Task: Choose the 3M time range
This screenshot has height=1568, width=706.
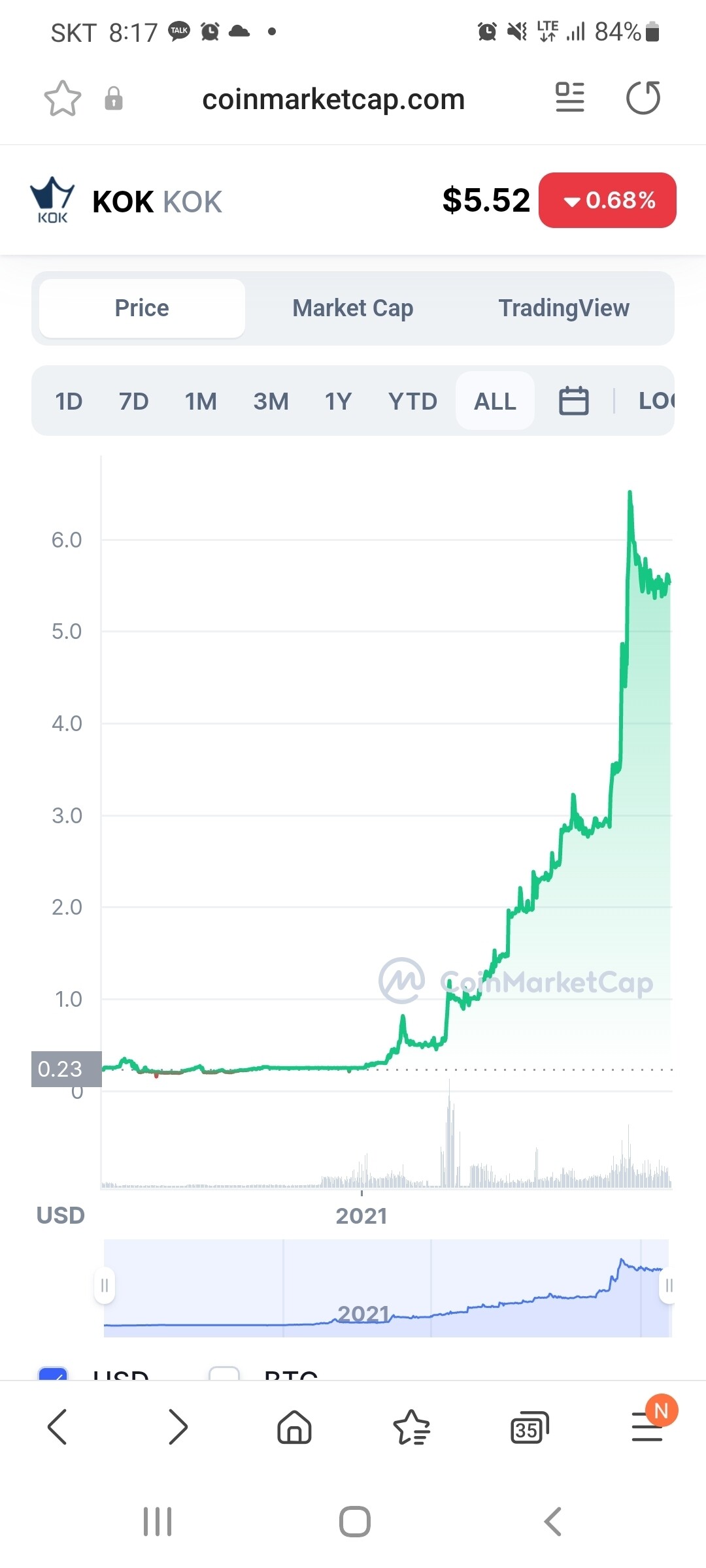Action: pyautogui.click(x=271, y=401)
